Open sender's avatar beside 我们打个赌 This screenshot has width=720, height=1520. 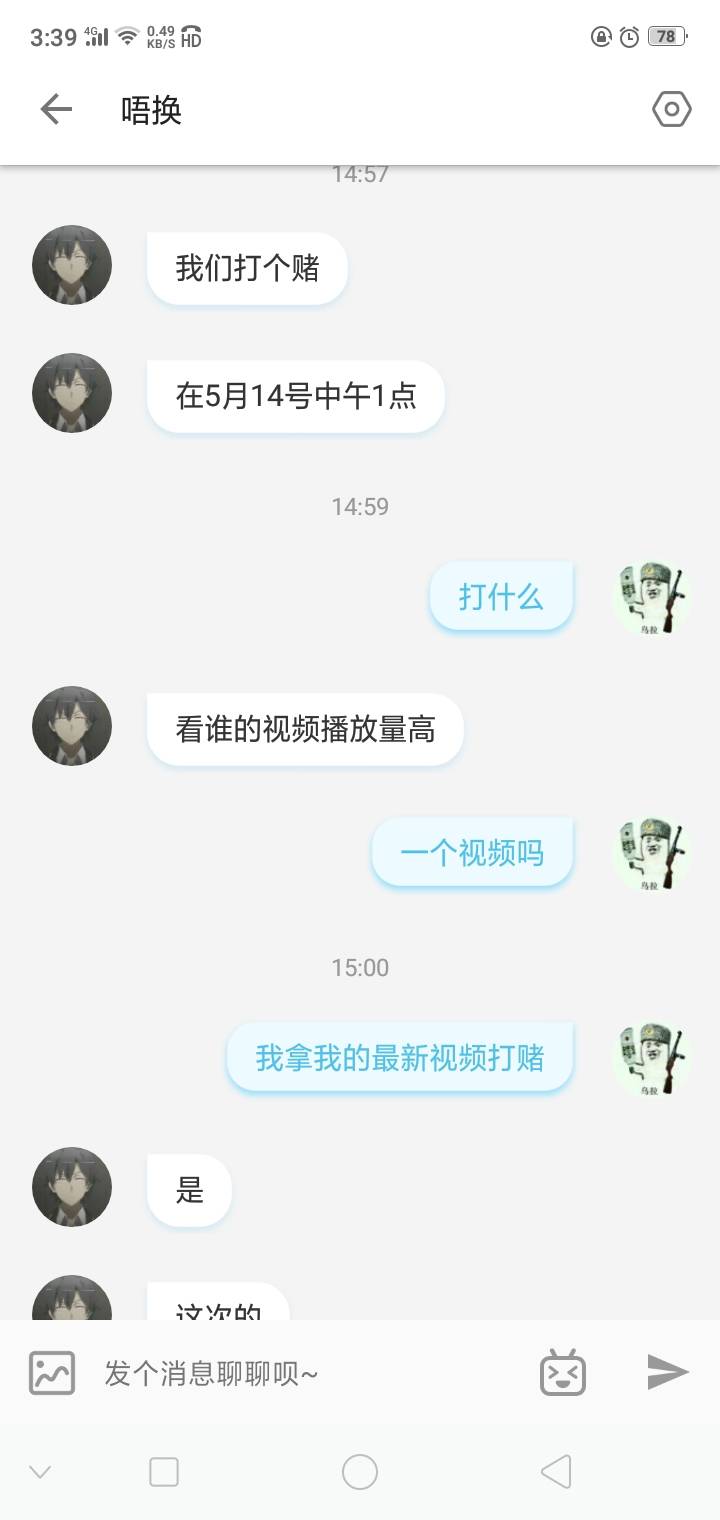coord(72,265)
